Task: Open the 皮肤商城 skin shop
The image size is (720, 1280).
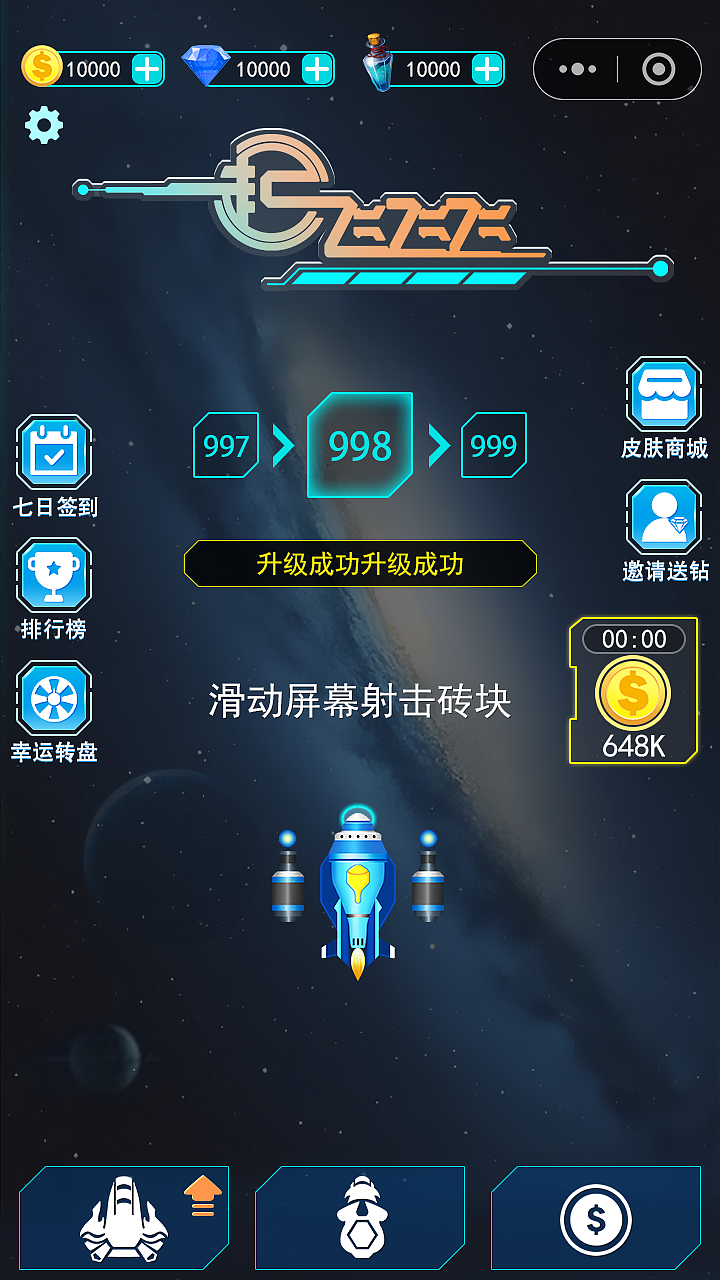Action: coord(664,409)
